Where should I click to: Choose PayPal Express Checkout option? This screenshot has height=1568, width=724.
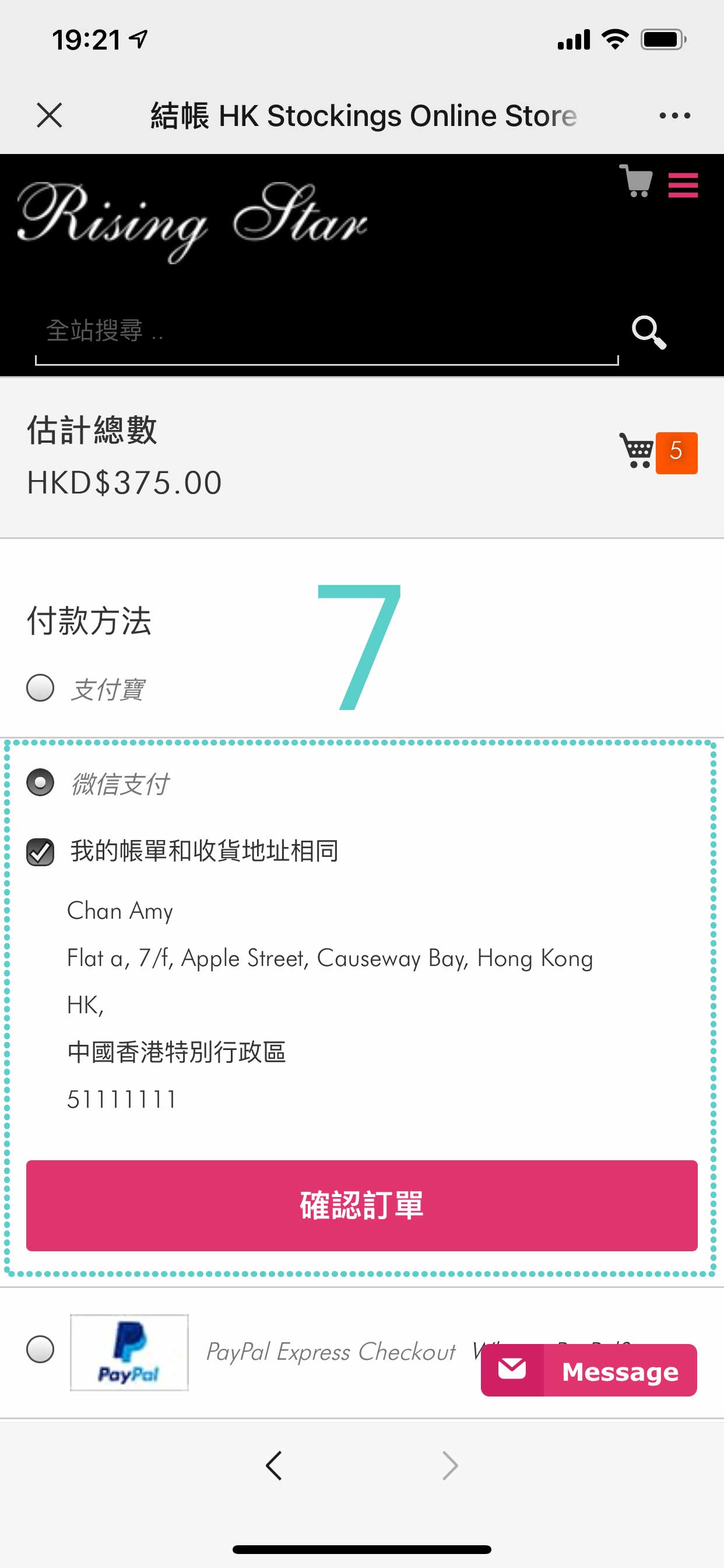[40, 1349]
